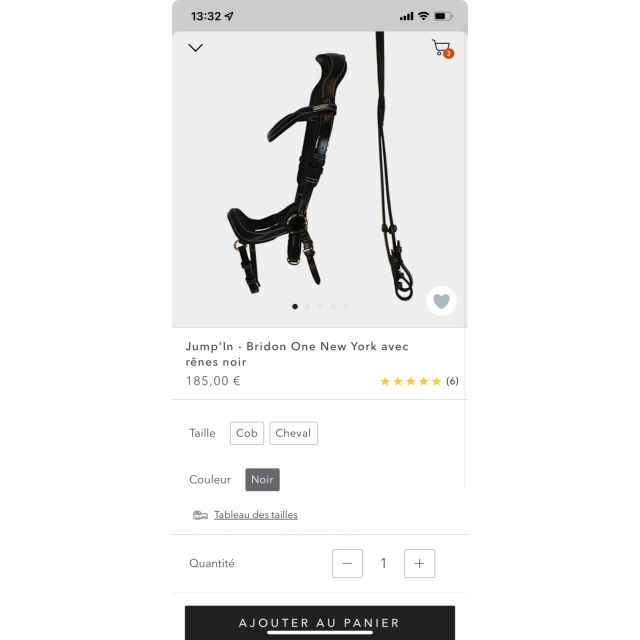Select the Noir color option

click(262, 479)
